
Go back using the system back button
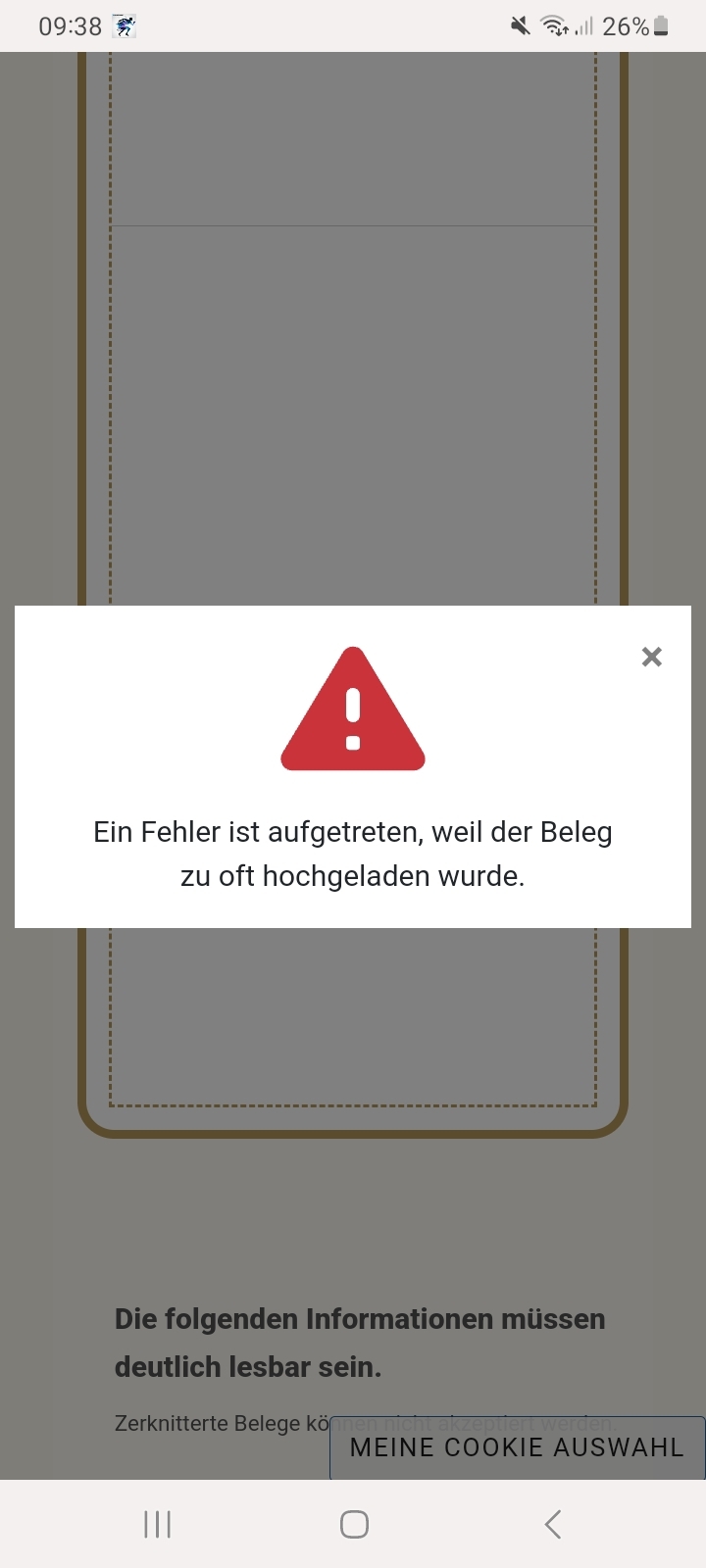(x=553, y=1524)
